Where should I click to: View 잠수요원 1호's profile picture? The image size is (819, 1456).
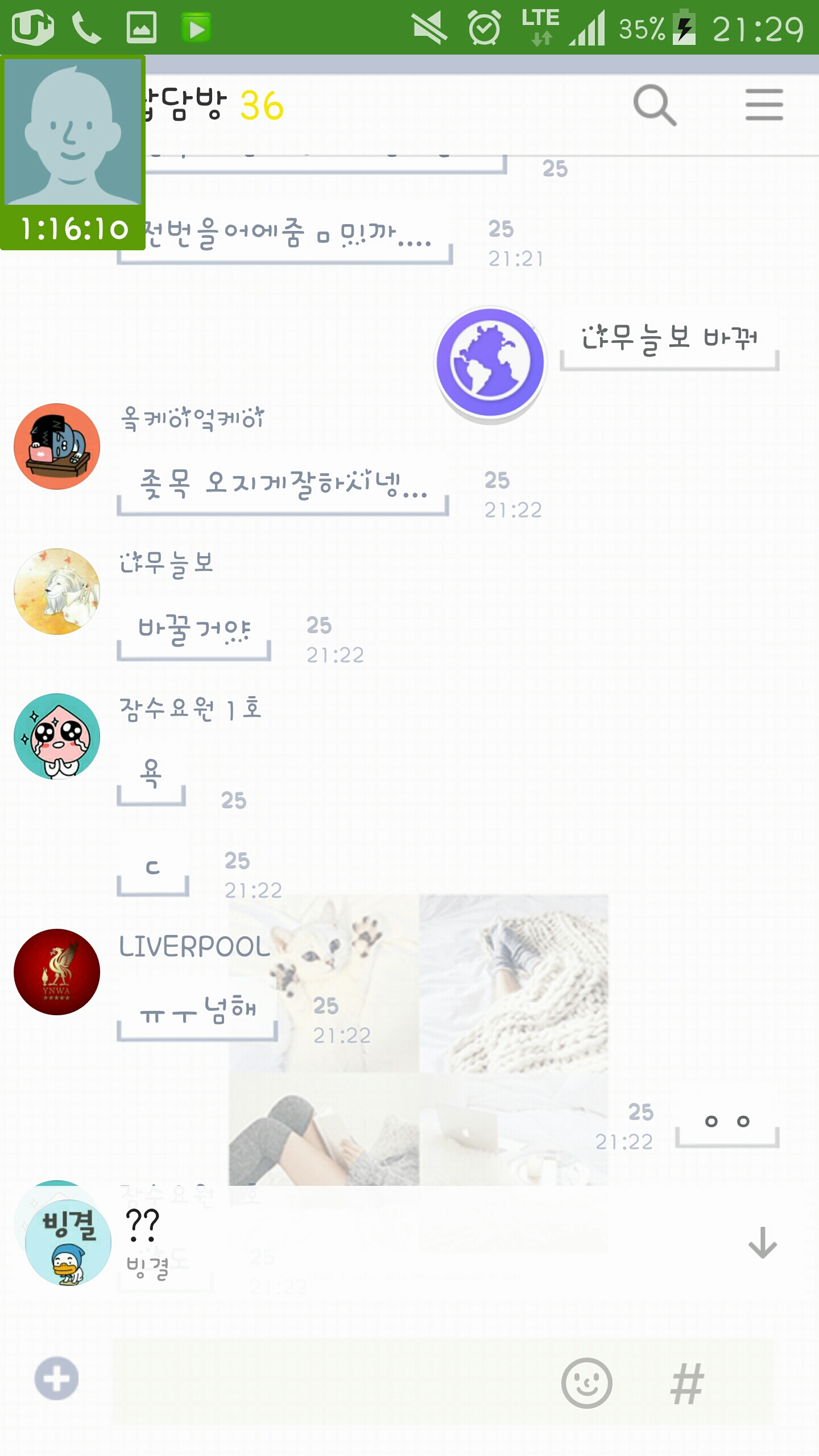[57, 737]
